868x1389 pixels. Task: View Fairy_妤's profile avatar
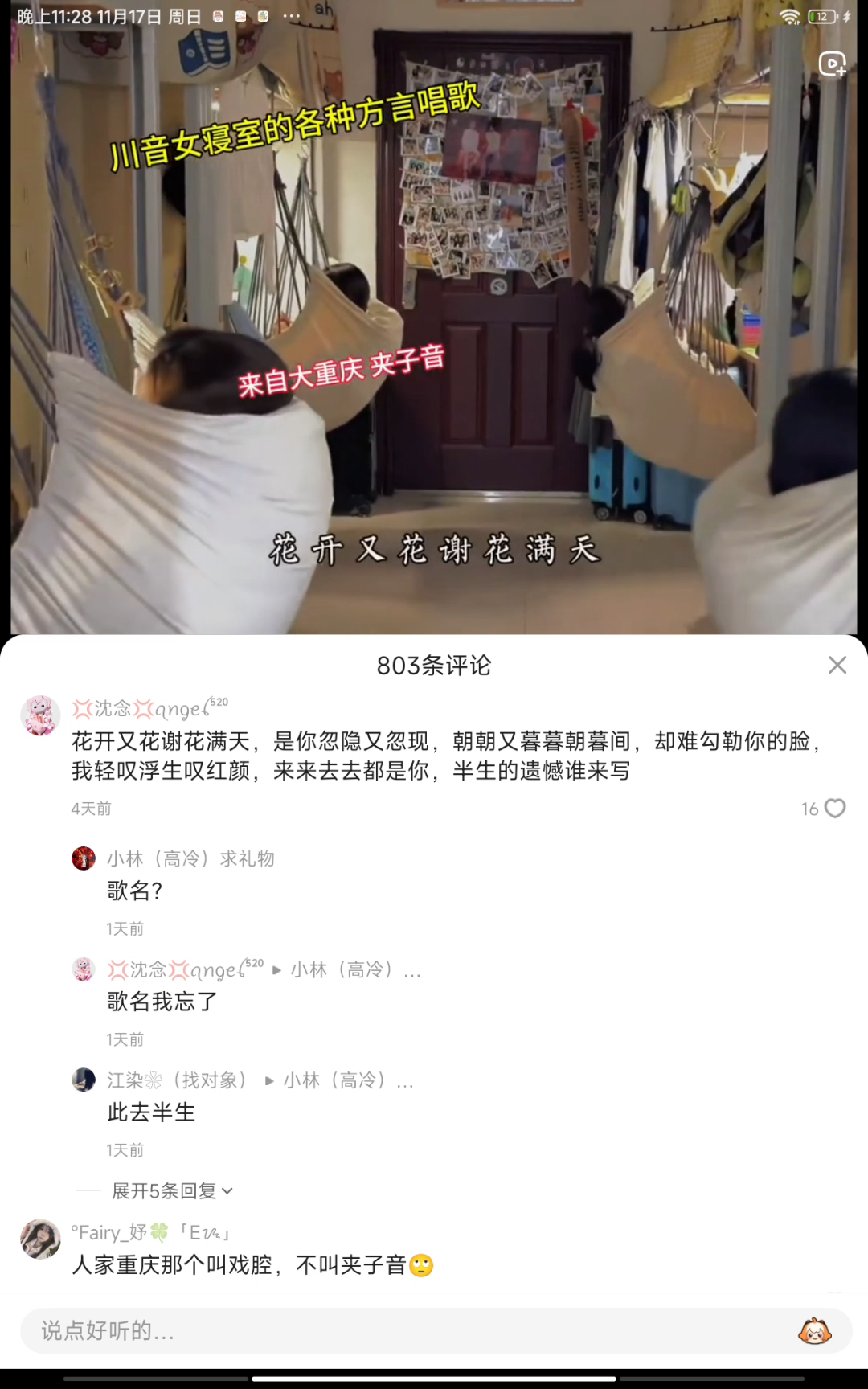(40, 1239)
